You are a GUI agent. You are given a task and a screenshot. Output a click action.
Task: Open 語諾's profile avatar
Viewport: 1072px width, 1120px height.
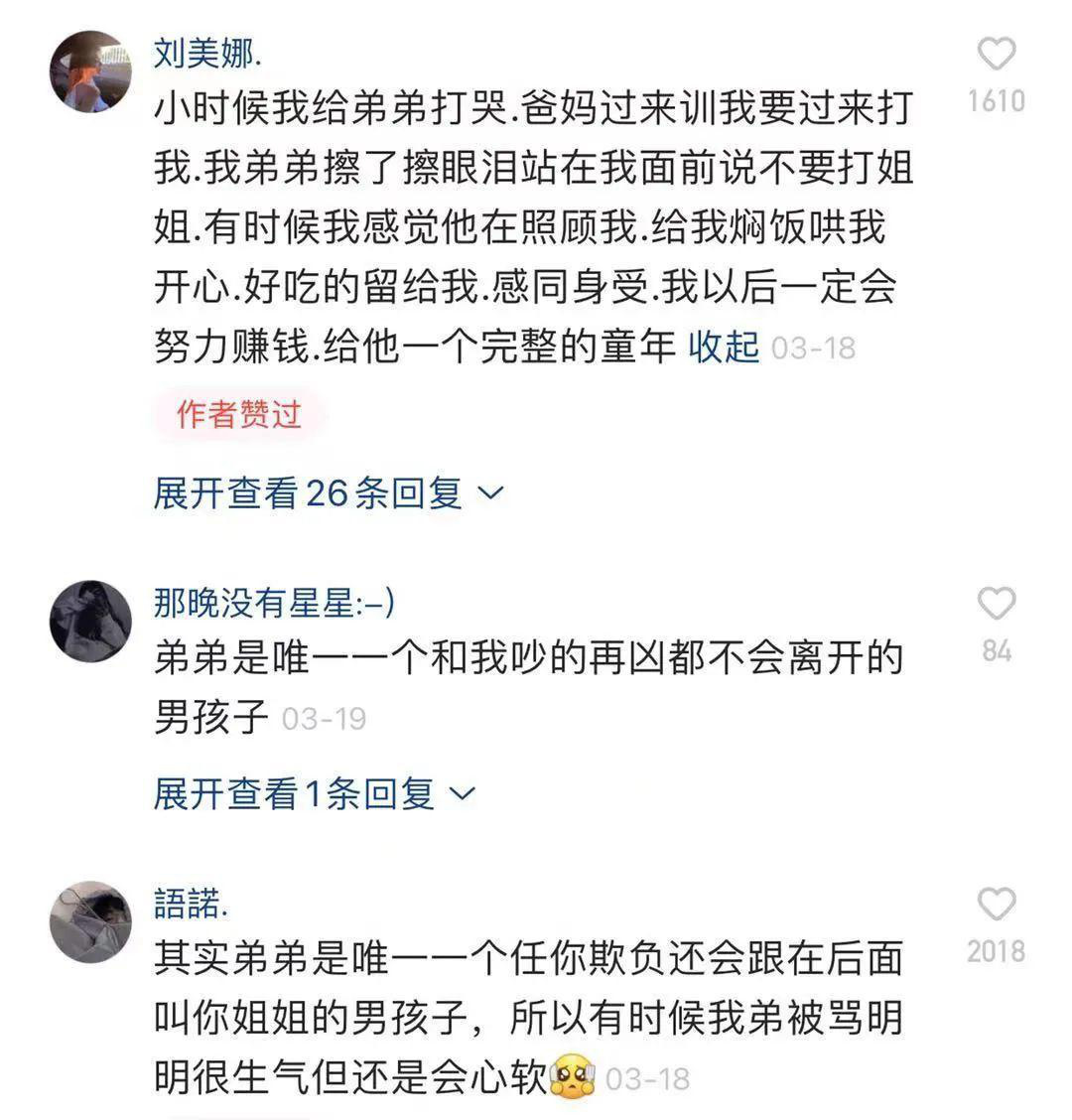tap(90, 921)
